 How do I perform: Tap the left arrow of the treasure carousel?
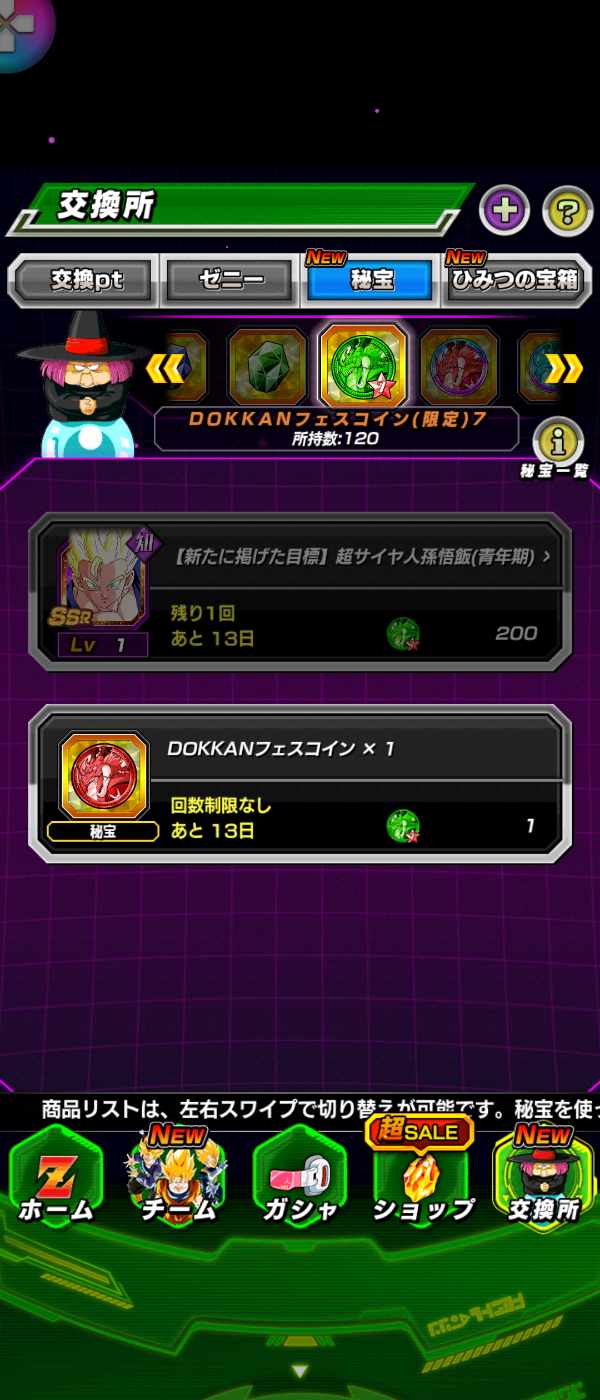164,369
